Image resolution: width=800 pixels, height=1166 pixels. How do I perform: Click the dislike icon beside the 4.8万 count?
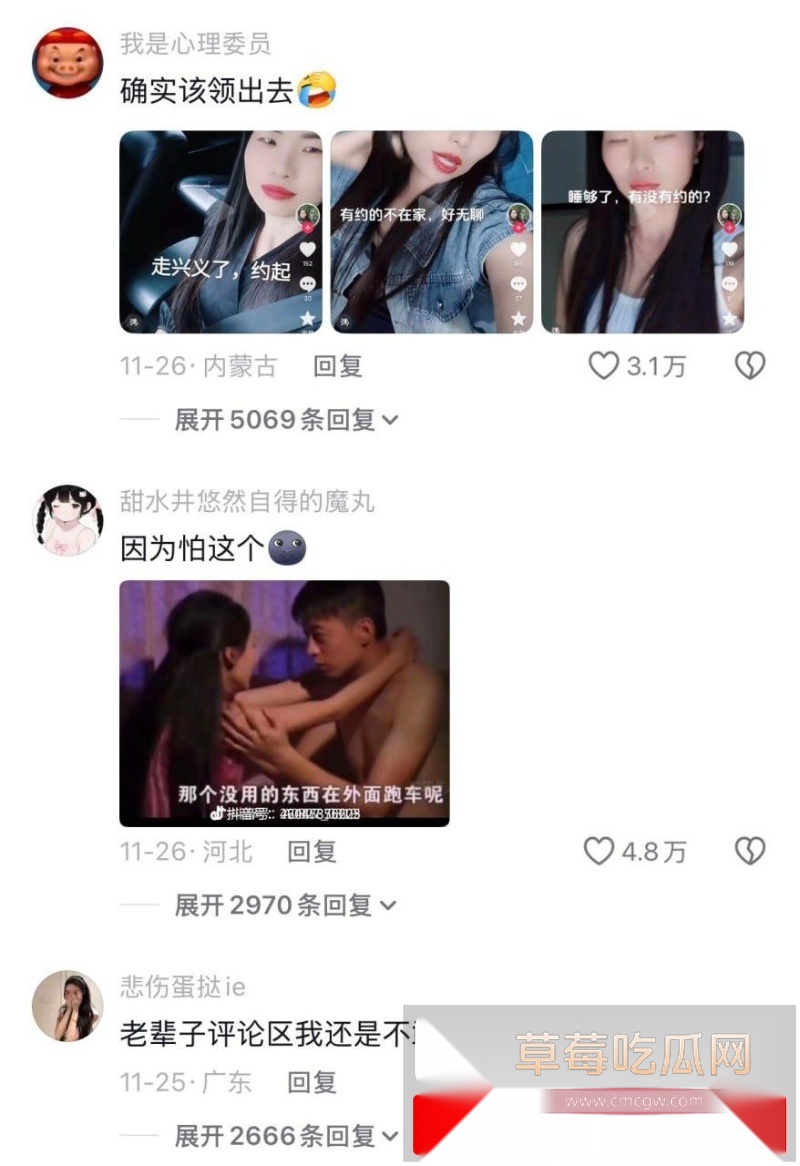click(750, 851)
